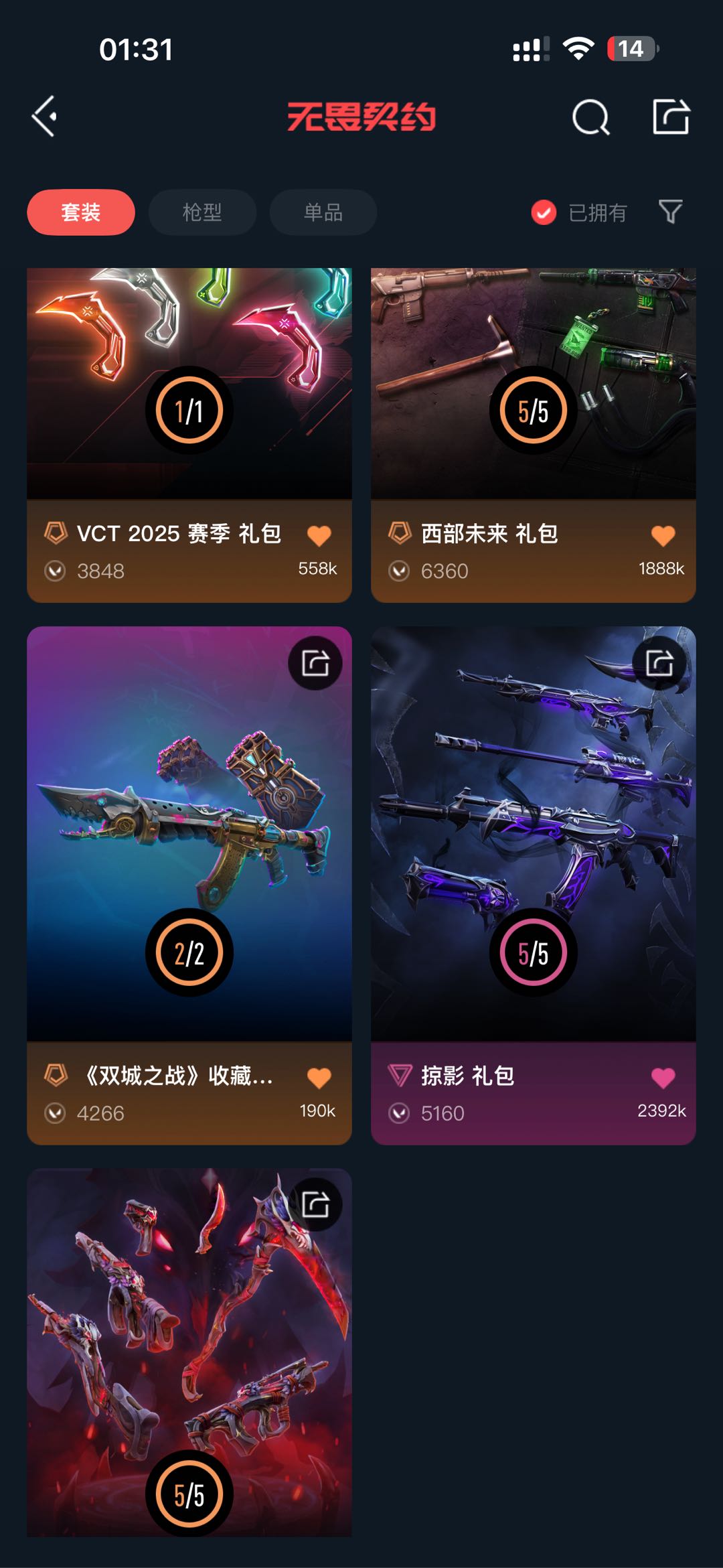Switch to the 枪型 tab
Screen dimensions: 723x1568
[x=202, y=212]
